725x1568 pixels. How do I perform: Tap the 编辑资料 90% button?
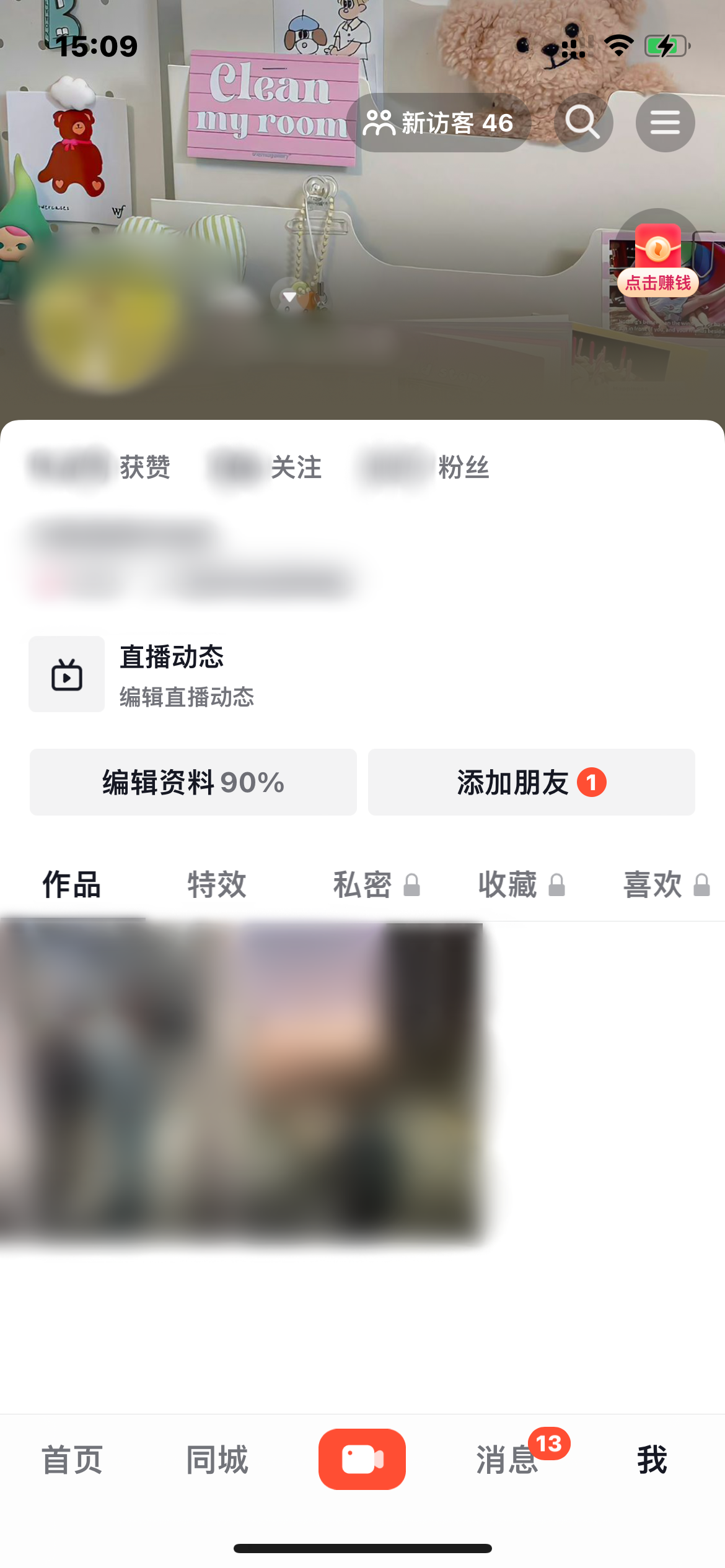pos(193,782)
